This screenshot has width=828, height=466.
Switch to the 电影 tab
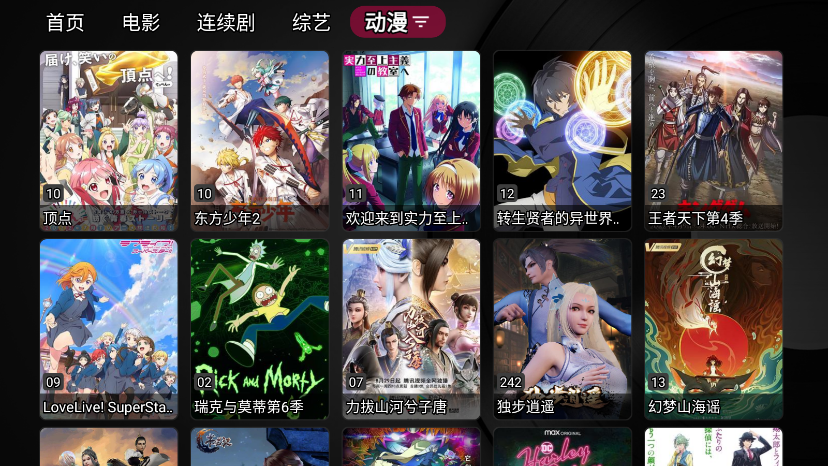pyautogui.click(x=141, y=22)
